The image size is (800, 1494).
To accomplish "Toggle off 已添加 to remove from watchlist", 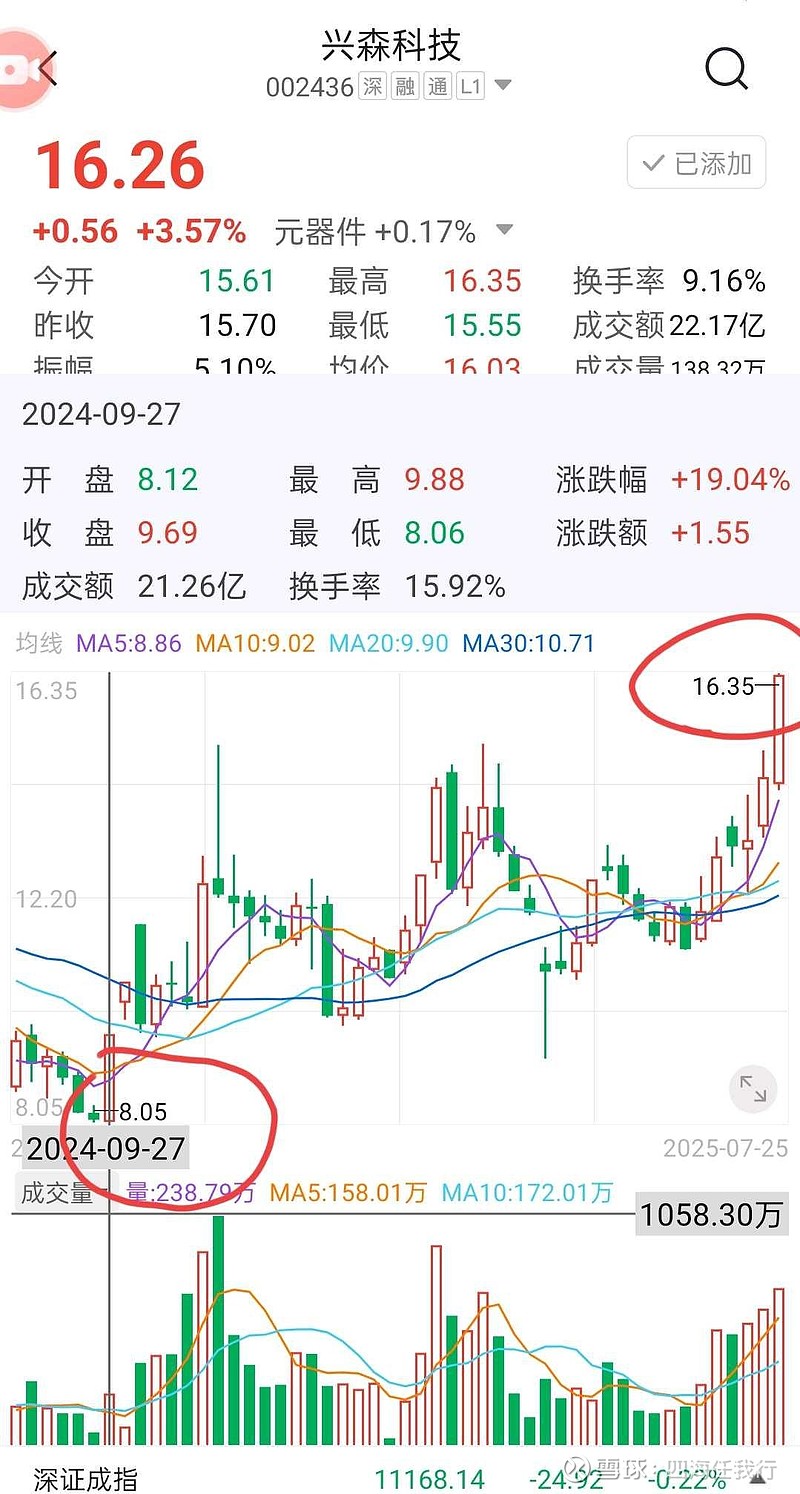I will point(695,162).
